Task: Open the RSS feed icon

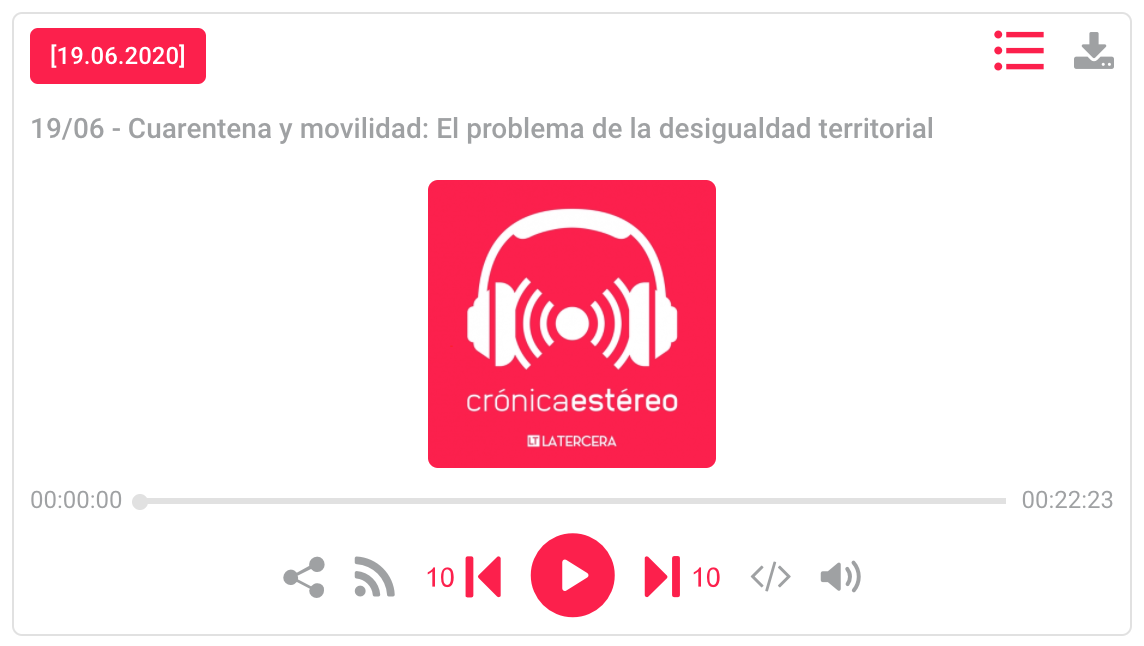Action: coord(374,577)
